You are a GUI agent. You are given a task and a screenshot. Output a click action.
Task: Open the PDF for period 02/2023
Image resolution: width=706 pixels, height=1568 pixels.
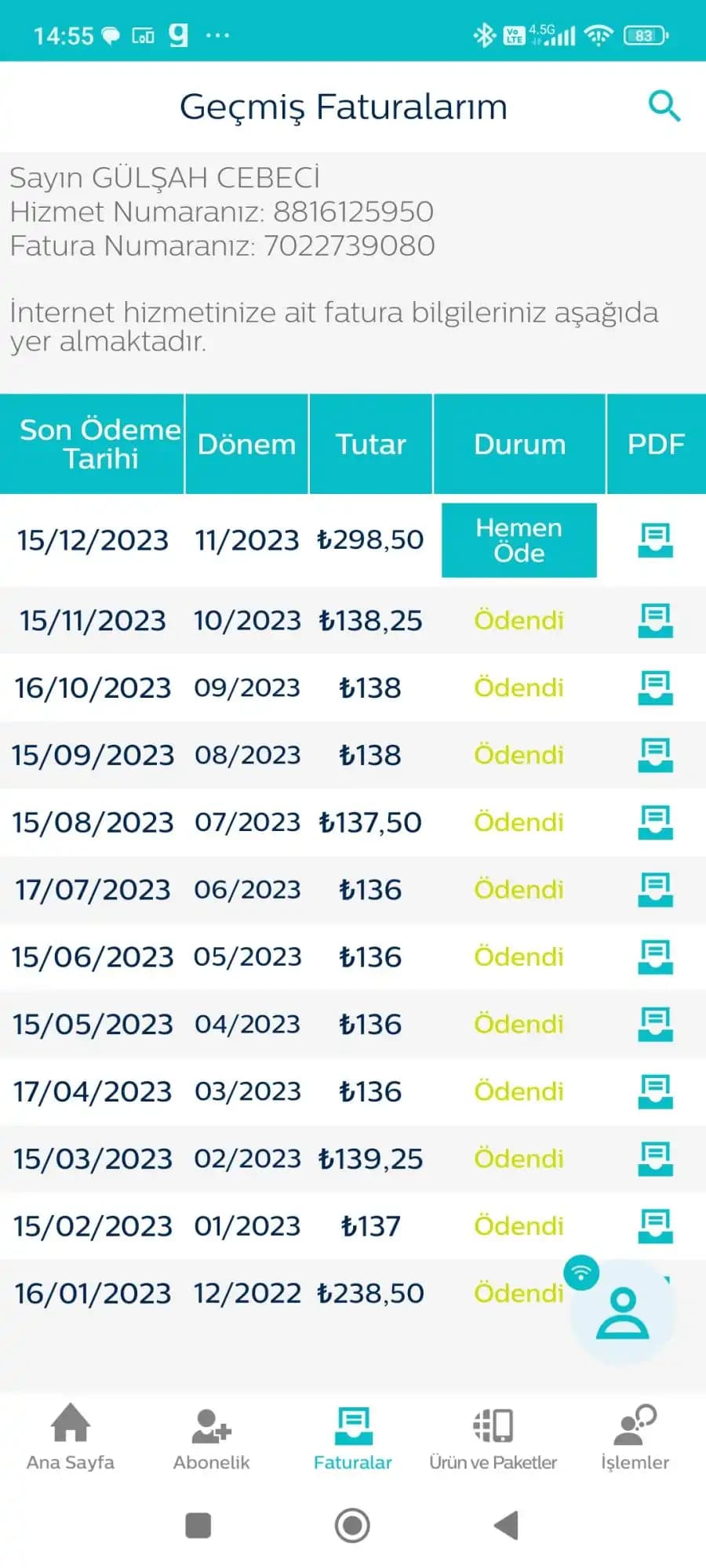pyautogui.click(x=655, y=1159)
